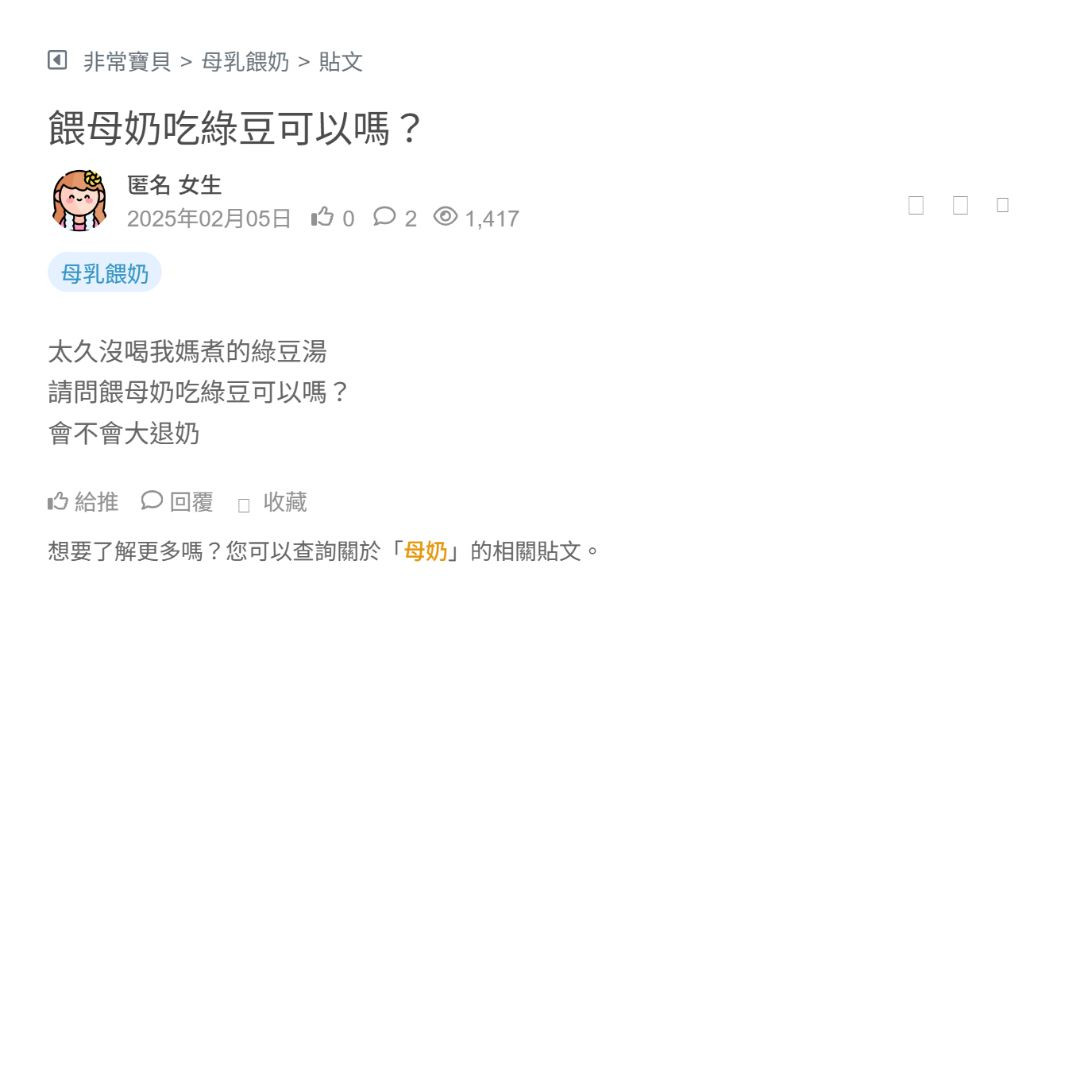1080x1080 pixels.
Task: Open the anonymous poster's avatar
Action: (x=80, y=201)
